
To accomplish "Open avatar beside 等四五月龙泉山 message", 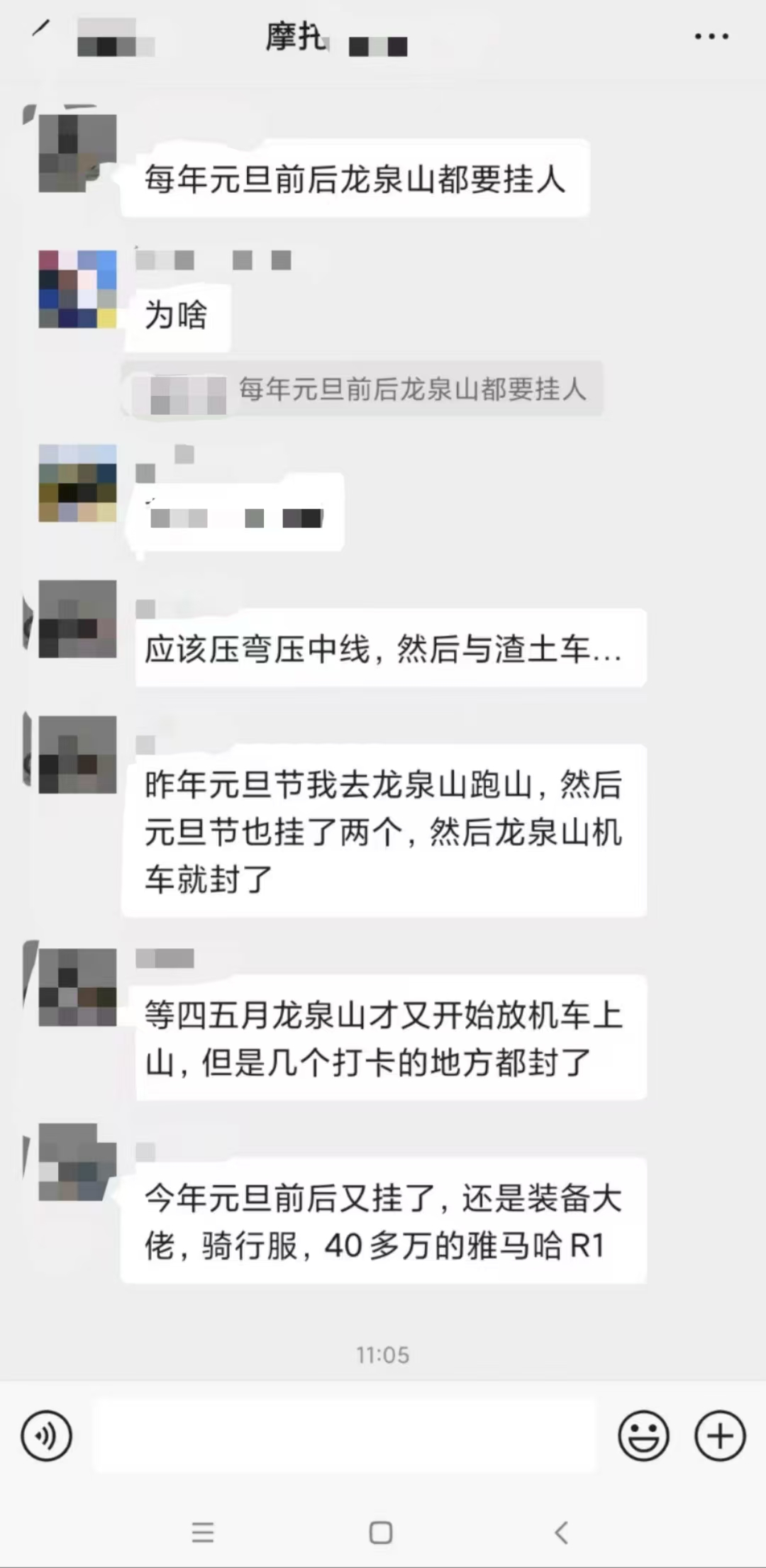I will pos(77,987).
